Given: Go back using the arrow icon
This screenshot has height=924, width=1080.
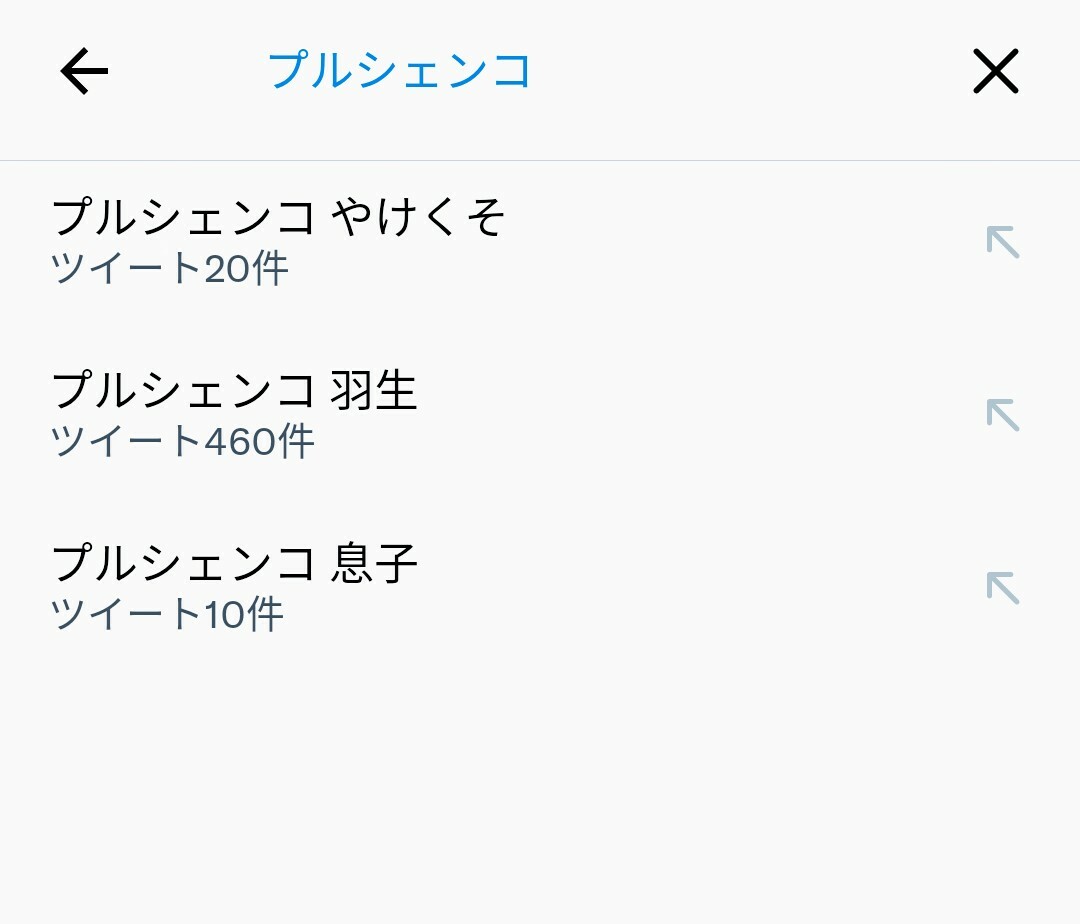Looking at the screenshot, I should (84, 72).
